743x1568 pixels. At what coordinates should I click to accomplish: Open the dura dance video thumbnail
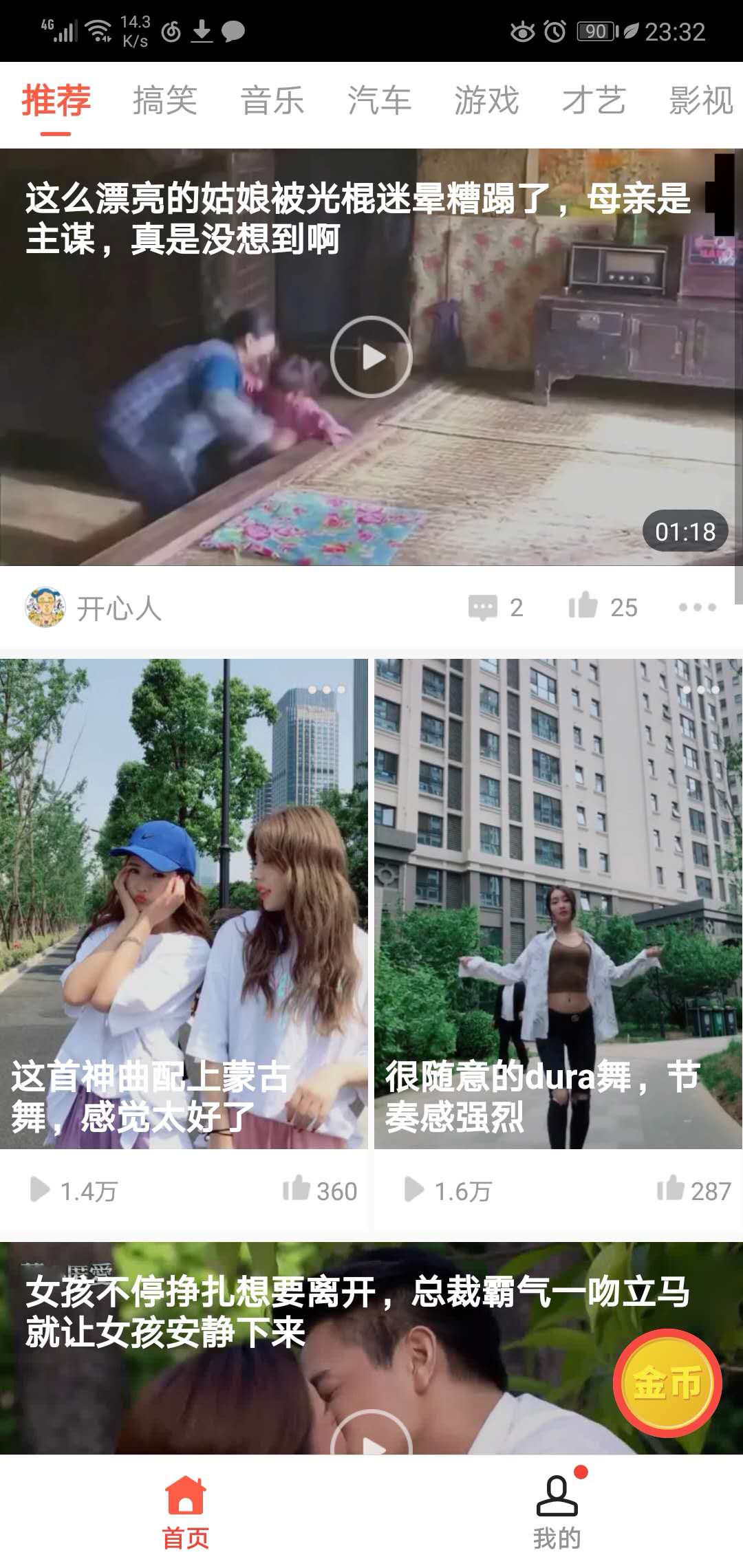(x=557, y=894)
